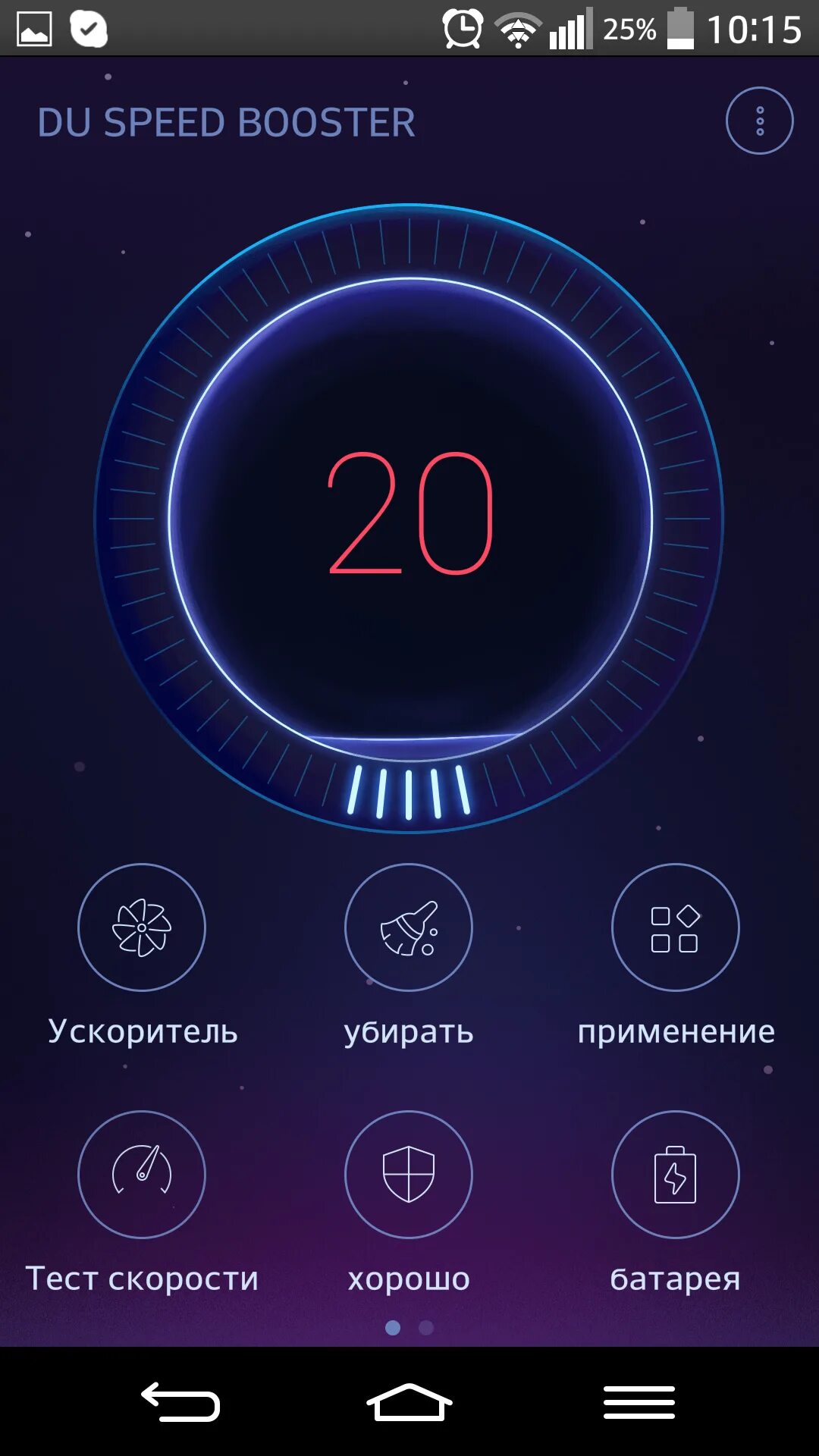
Task: Return to the home screen
Action: [409, 1401]
